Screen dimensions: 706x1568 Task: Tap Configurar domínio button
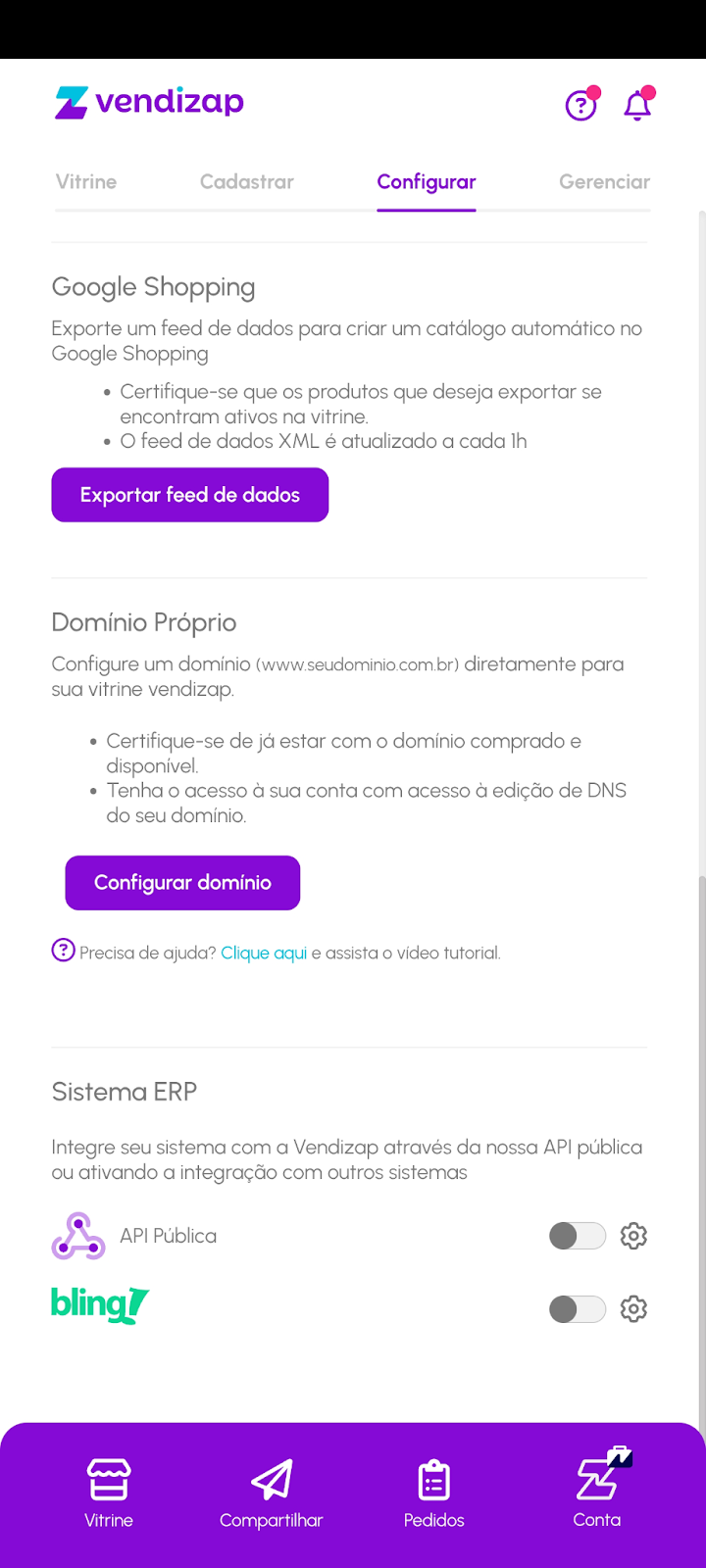[x=182, y=883]
